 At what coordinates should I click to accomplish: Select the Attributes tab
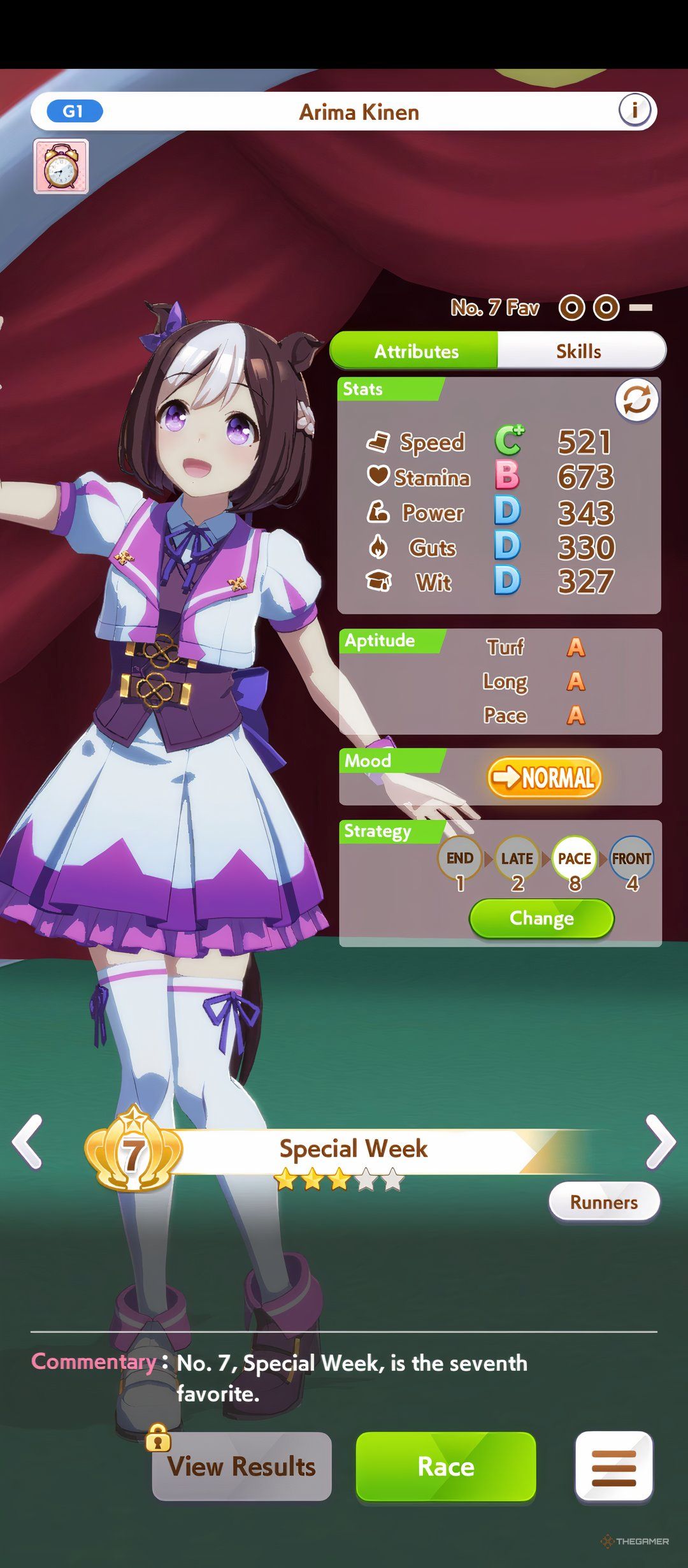point(416,351)
